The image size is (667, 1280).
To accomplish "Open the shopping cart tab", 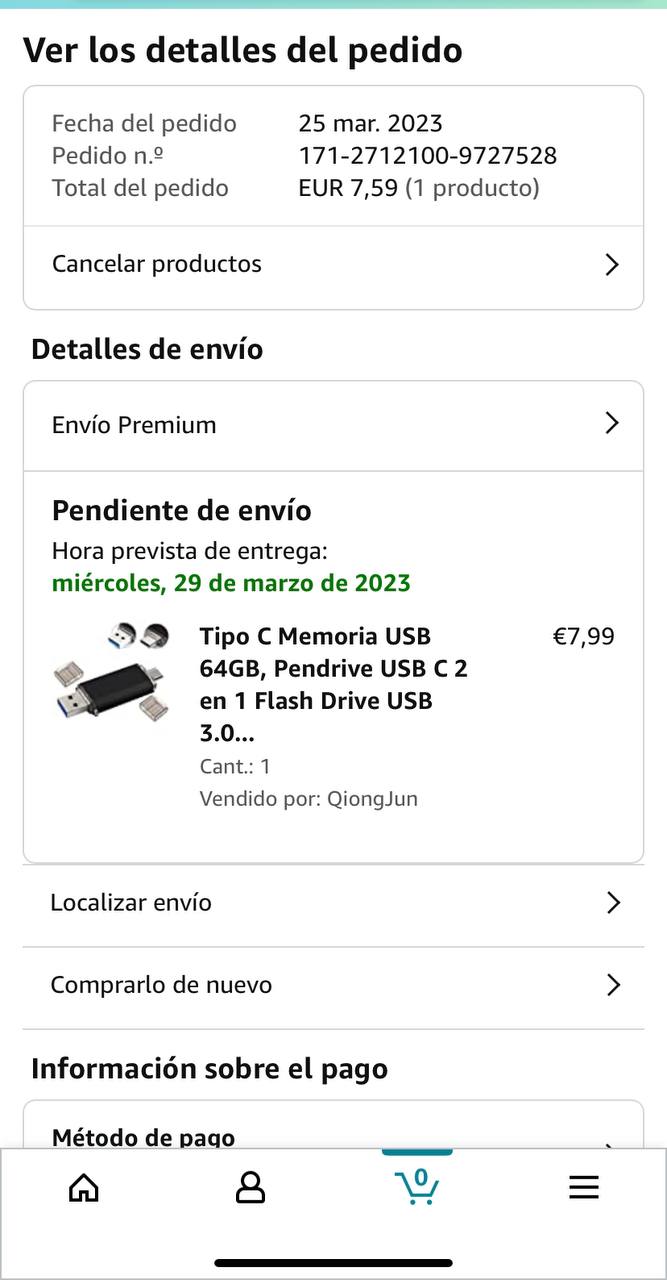I will (417, 1186).
